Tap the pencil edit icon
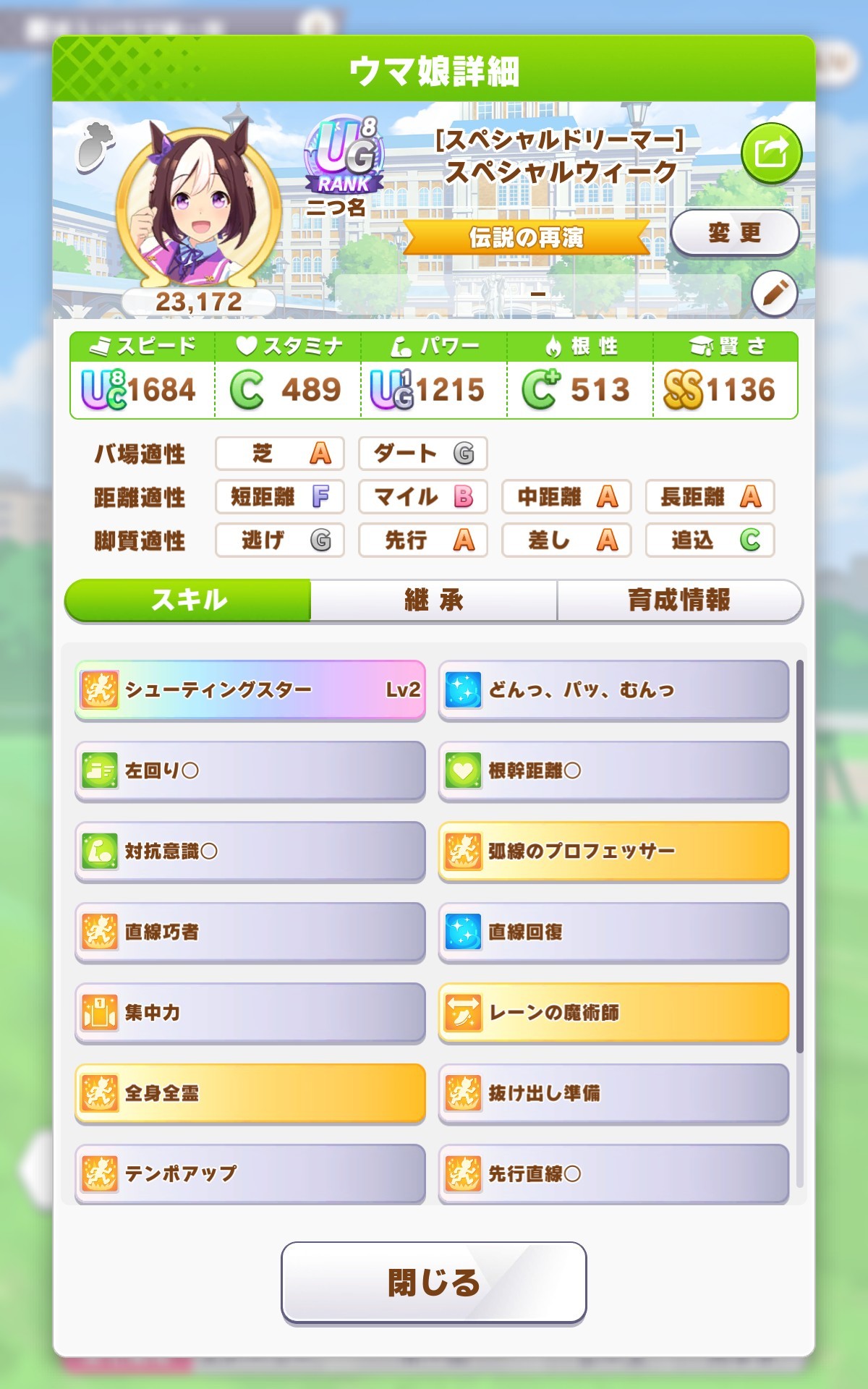 [774, 294]
